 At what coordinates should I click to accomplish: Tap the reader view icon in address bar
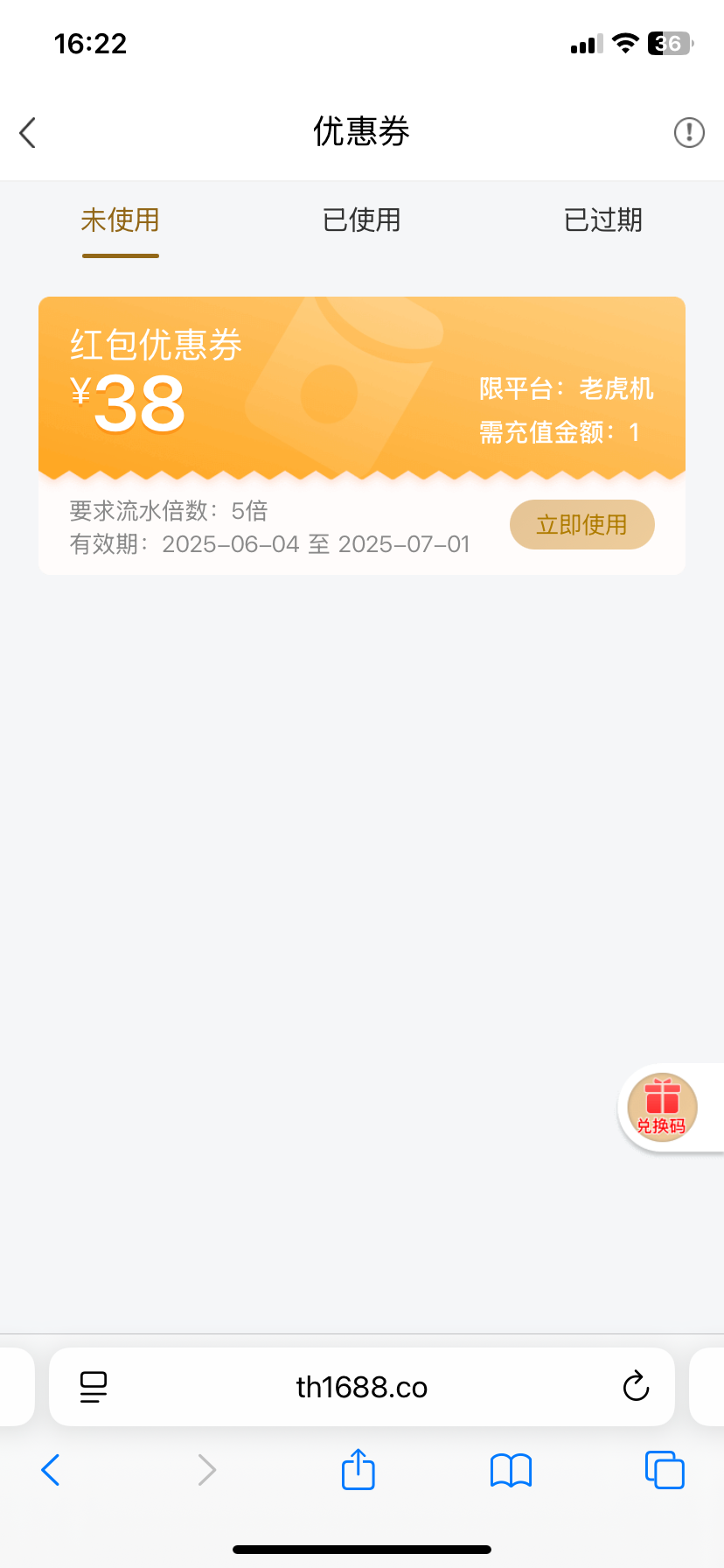93,1387
